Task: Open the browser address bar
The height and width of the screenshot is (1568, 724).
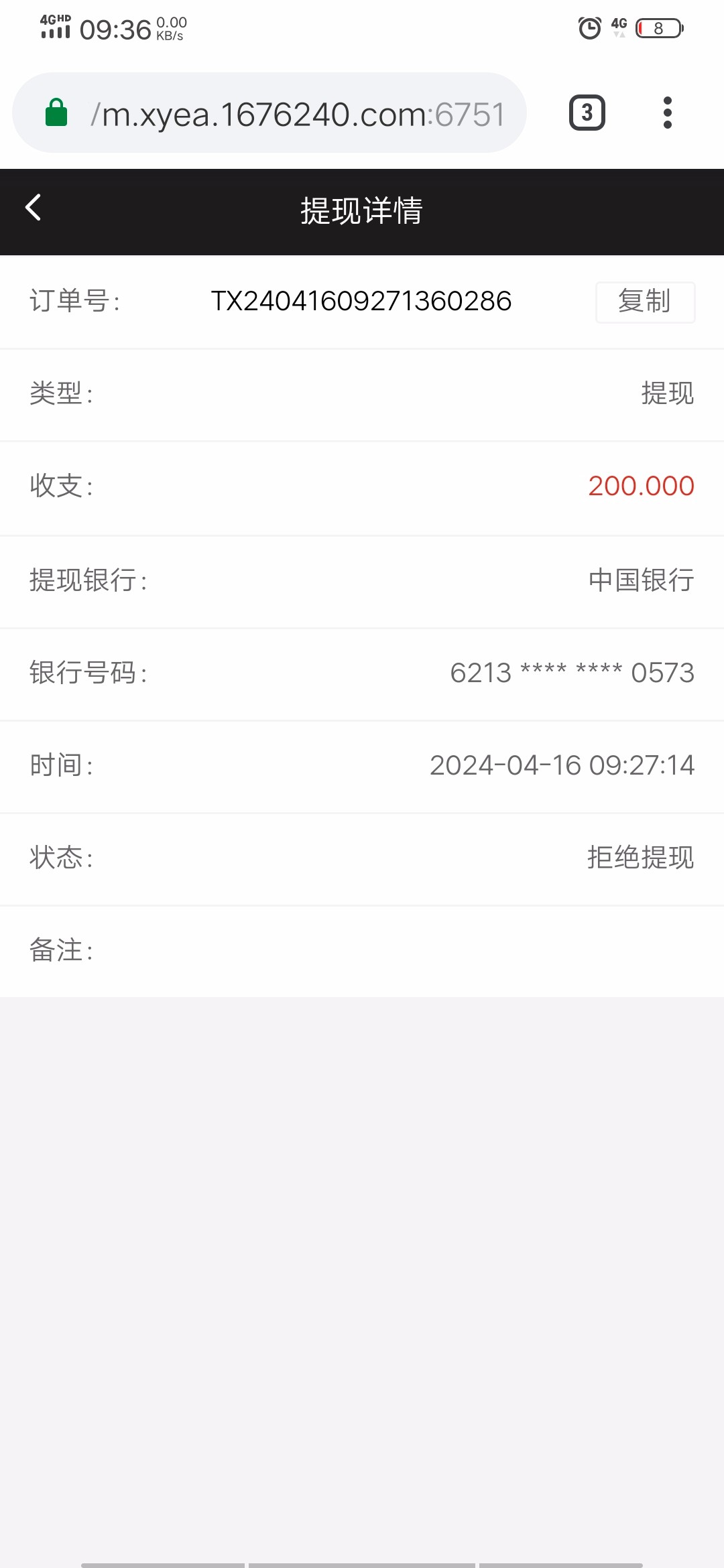Action: (x=269, y=113)
